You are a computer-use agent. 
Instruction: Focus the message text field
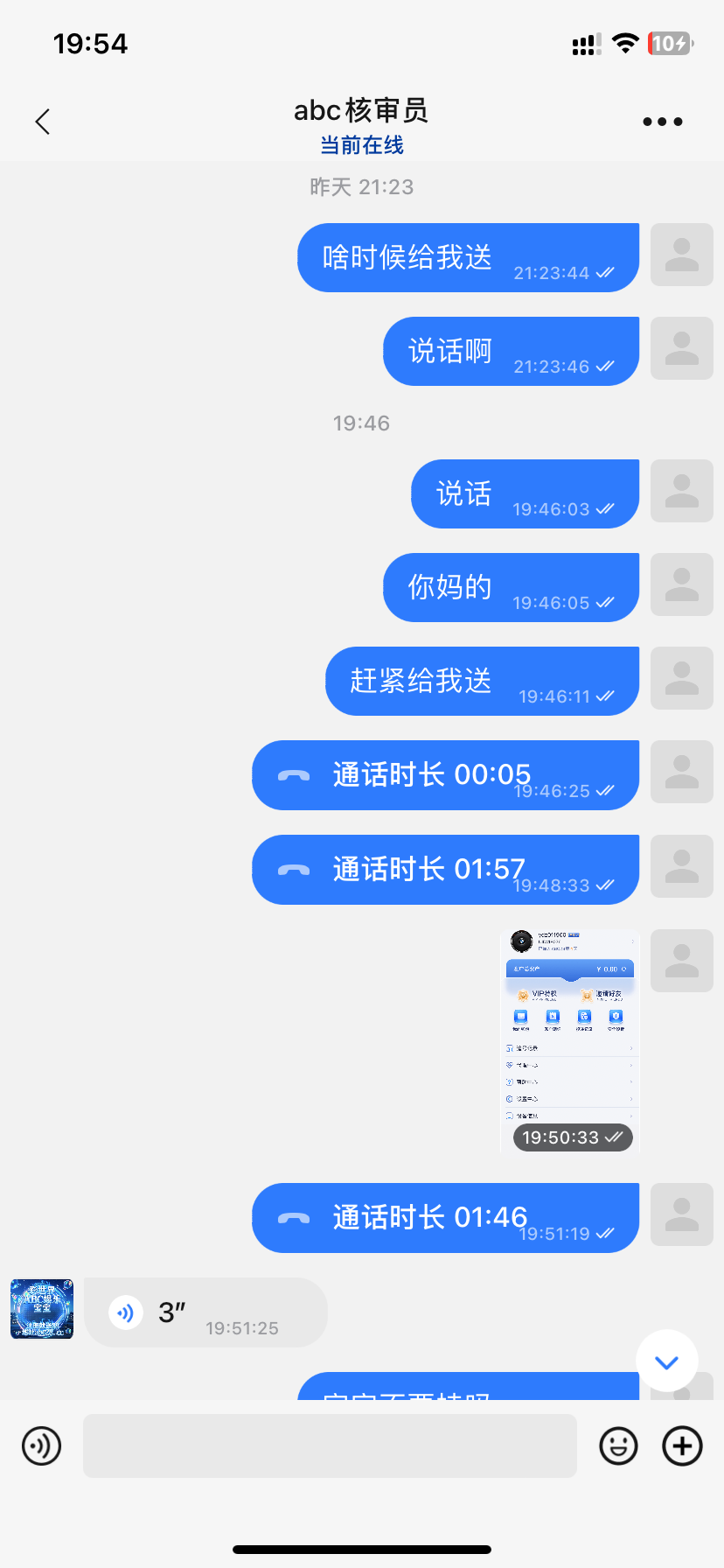pos(330,1445)
